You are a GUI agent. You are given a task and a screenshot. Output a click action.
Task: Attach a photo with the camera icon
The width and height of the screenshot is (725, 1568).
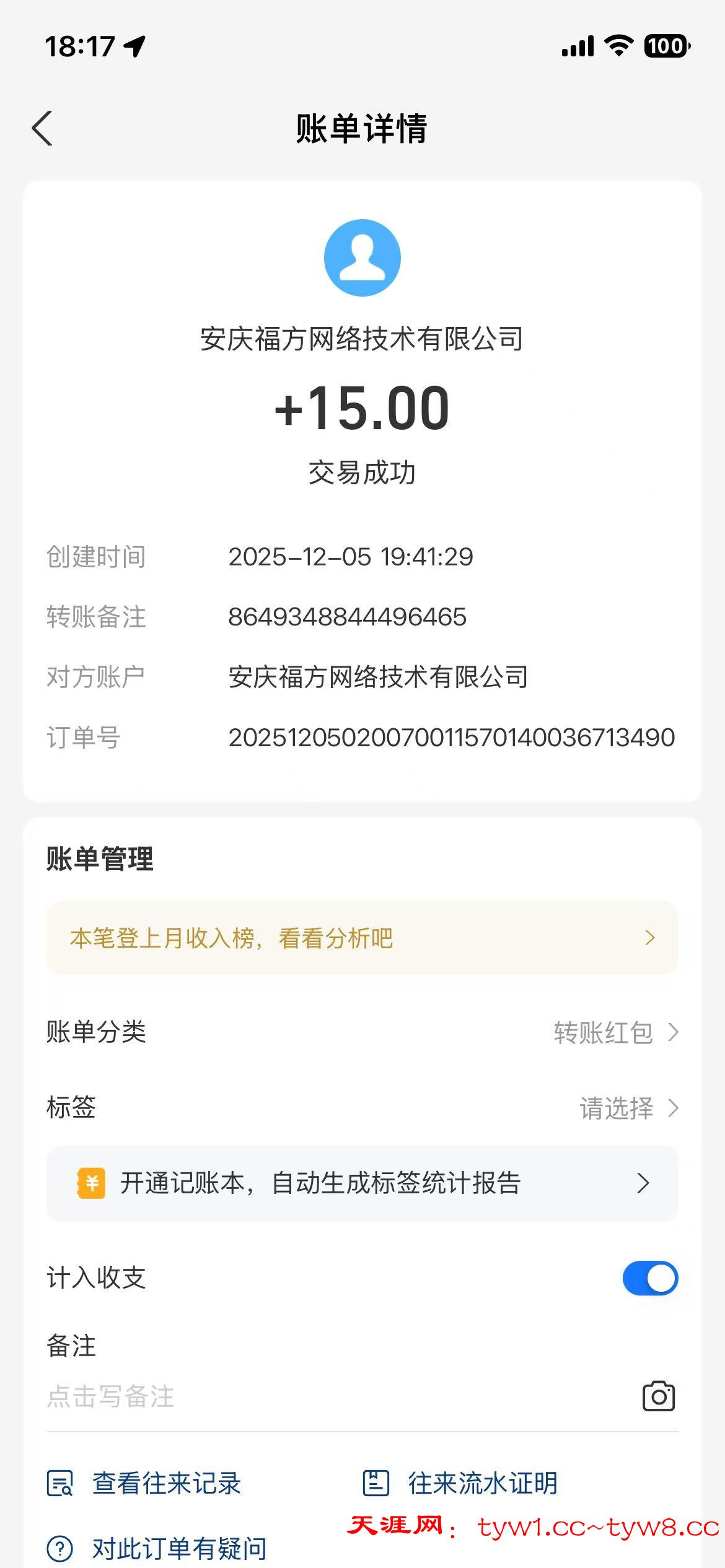(x=658, y=1397)
